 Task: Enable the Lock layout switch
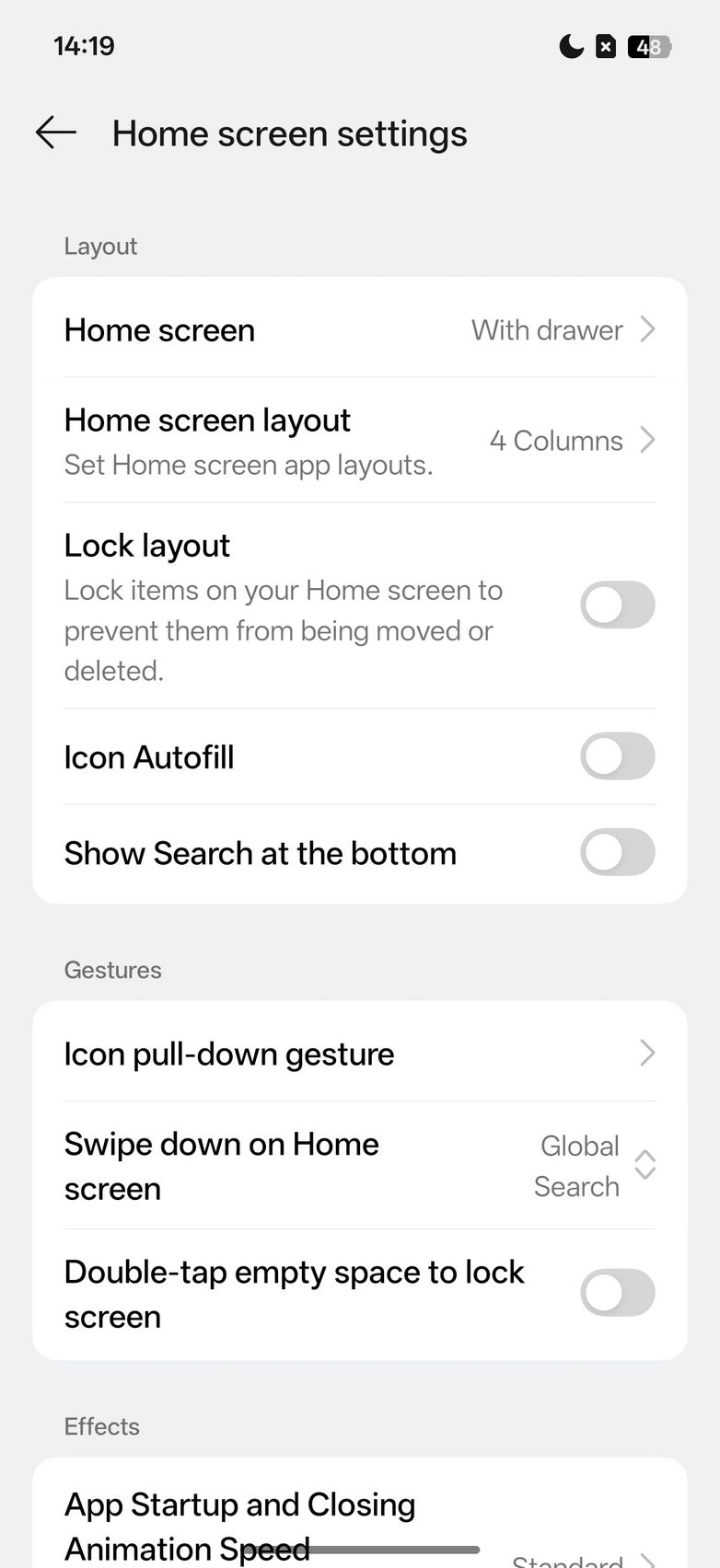[x=617, y=605]
